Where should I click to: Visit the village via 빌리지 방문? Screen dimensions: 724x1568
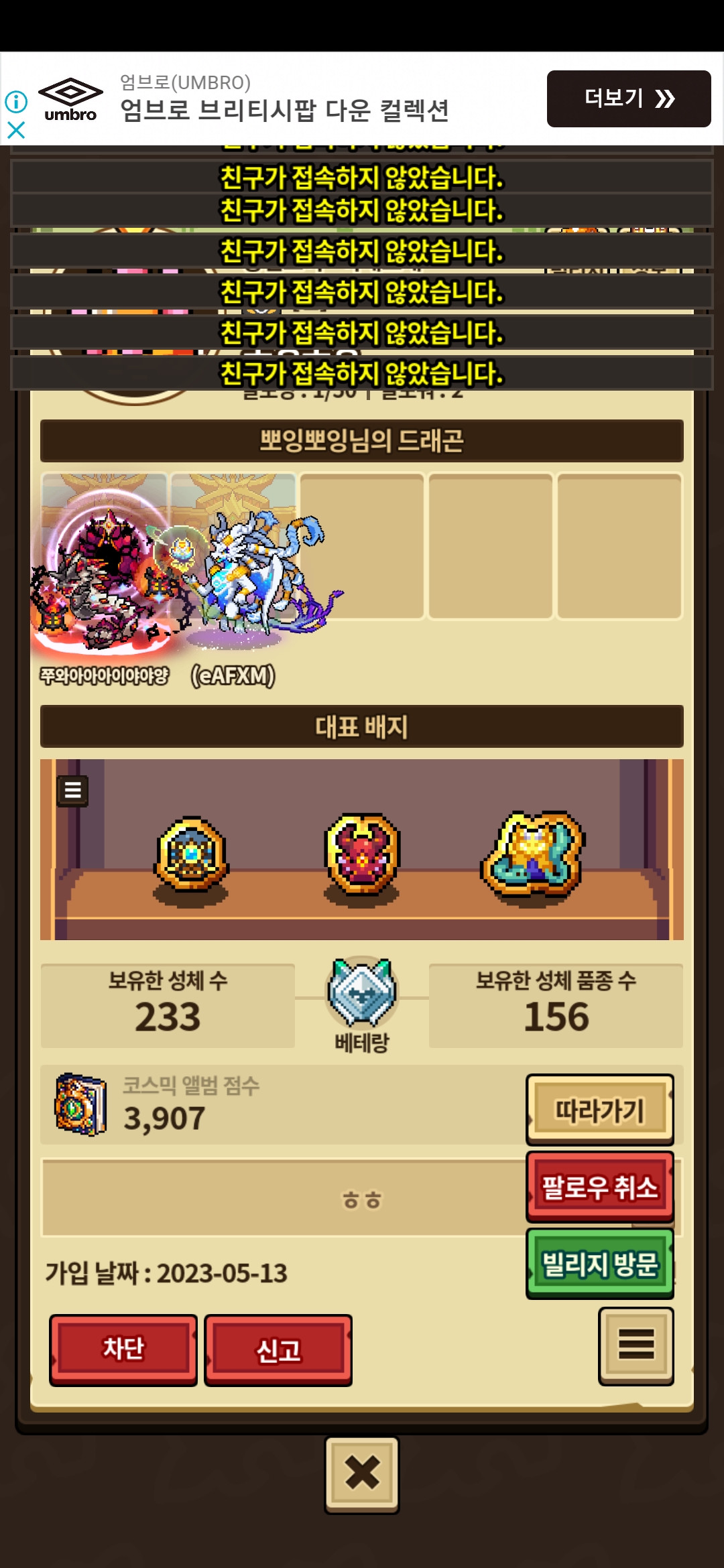(599, 1264)
